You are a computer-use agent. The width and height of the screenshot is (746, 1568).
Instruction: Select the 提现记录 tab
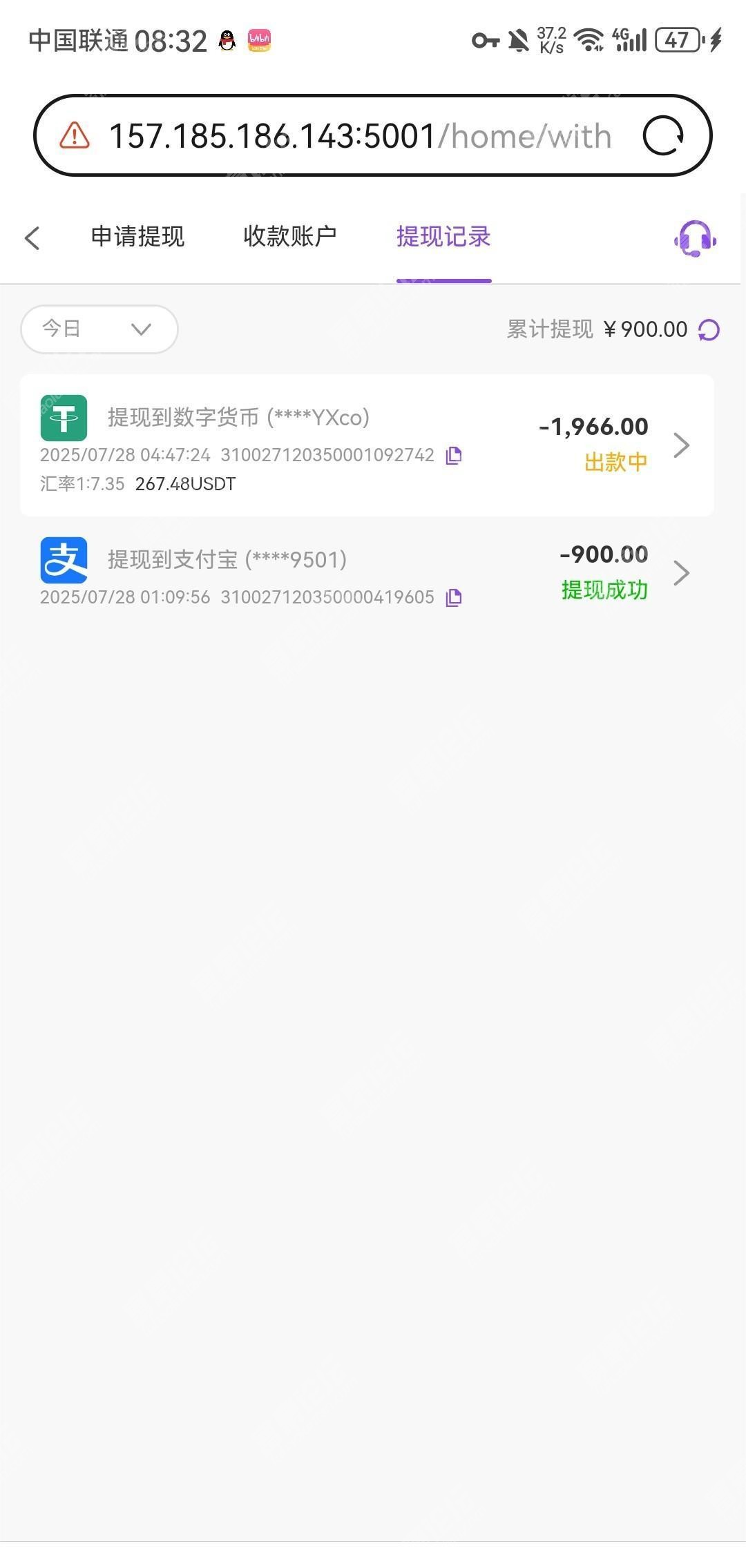tap(443, 236)
